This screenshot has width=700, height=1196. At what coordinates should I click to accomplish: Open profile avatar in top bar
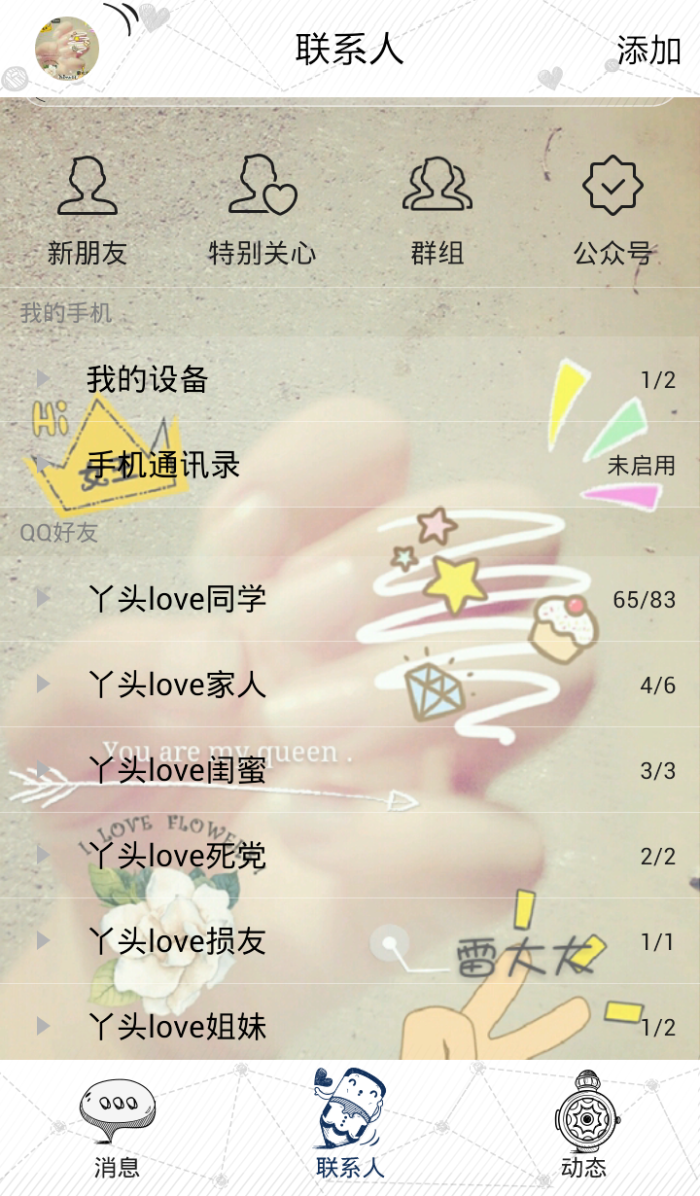[x=67, y=48]
